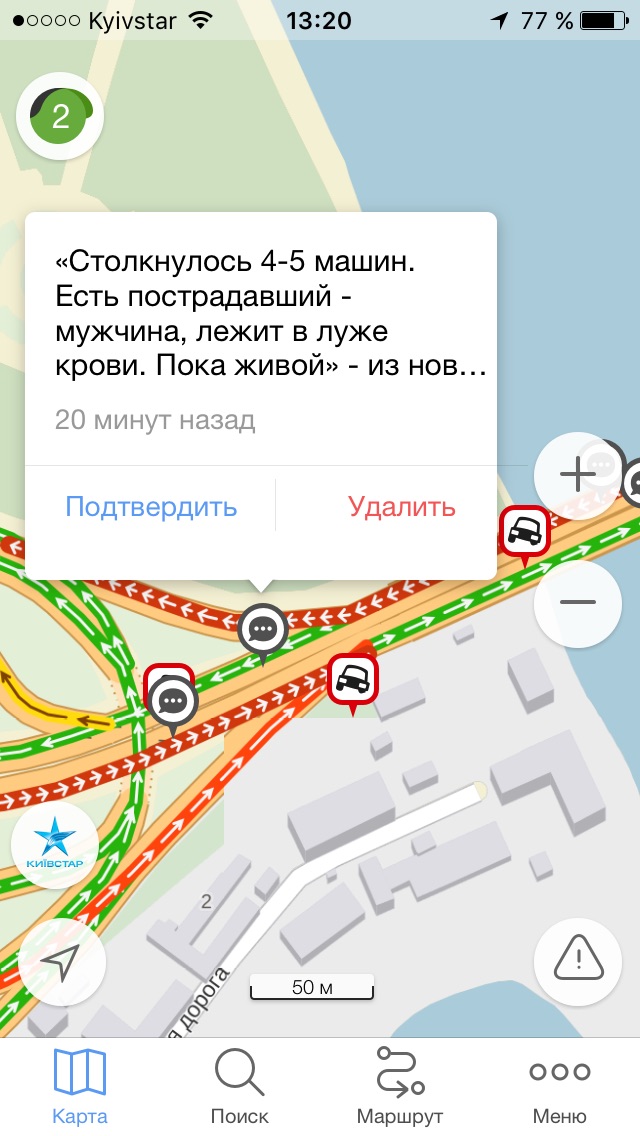The height and width of the screenshot is (1136, 640).
Task: Open the traffic level indicator showing 2
Action: (60, 117)
